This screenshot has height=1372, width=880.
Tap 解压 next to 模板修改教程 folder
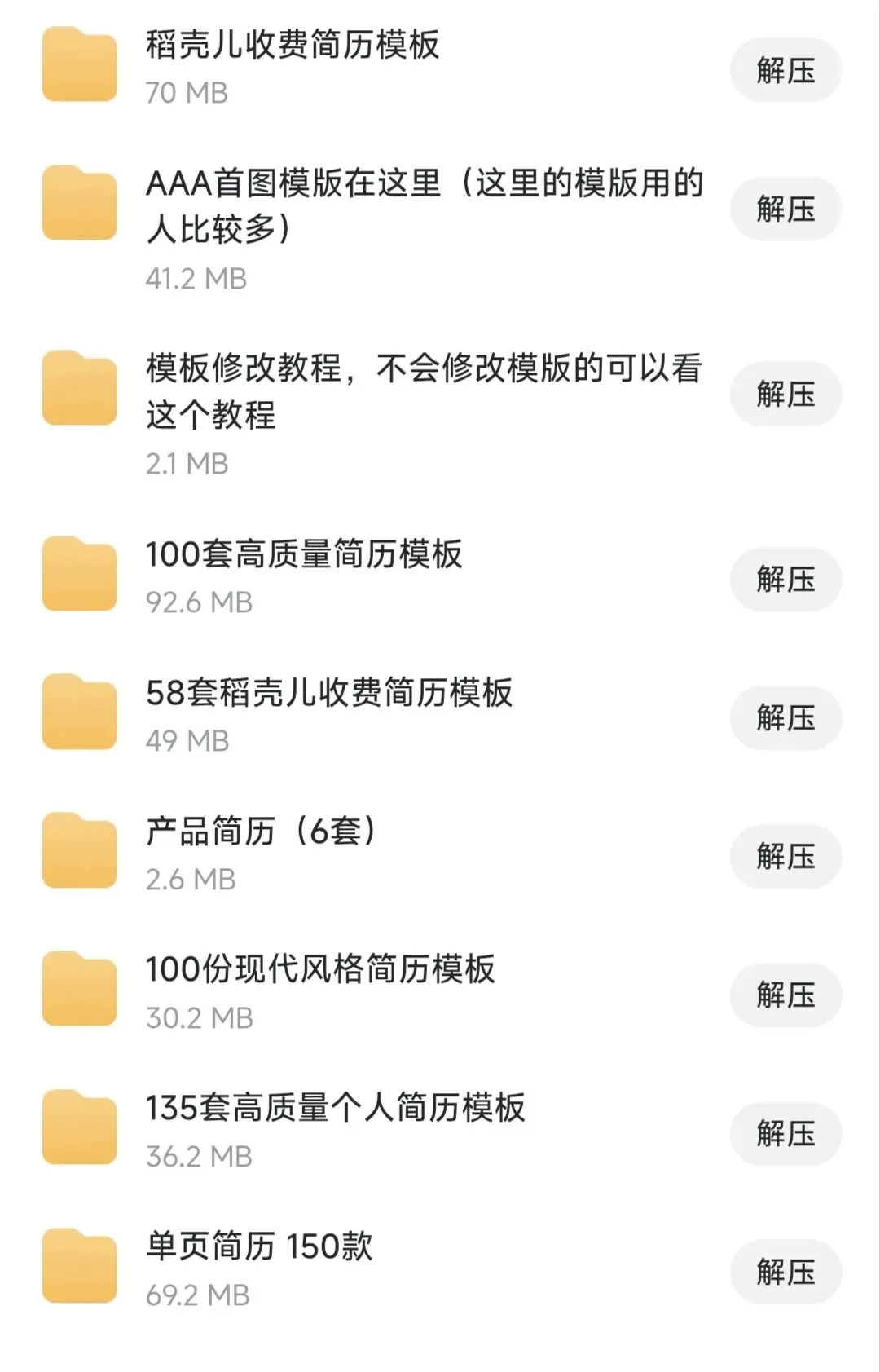point(785,395)
